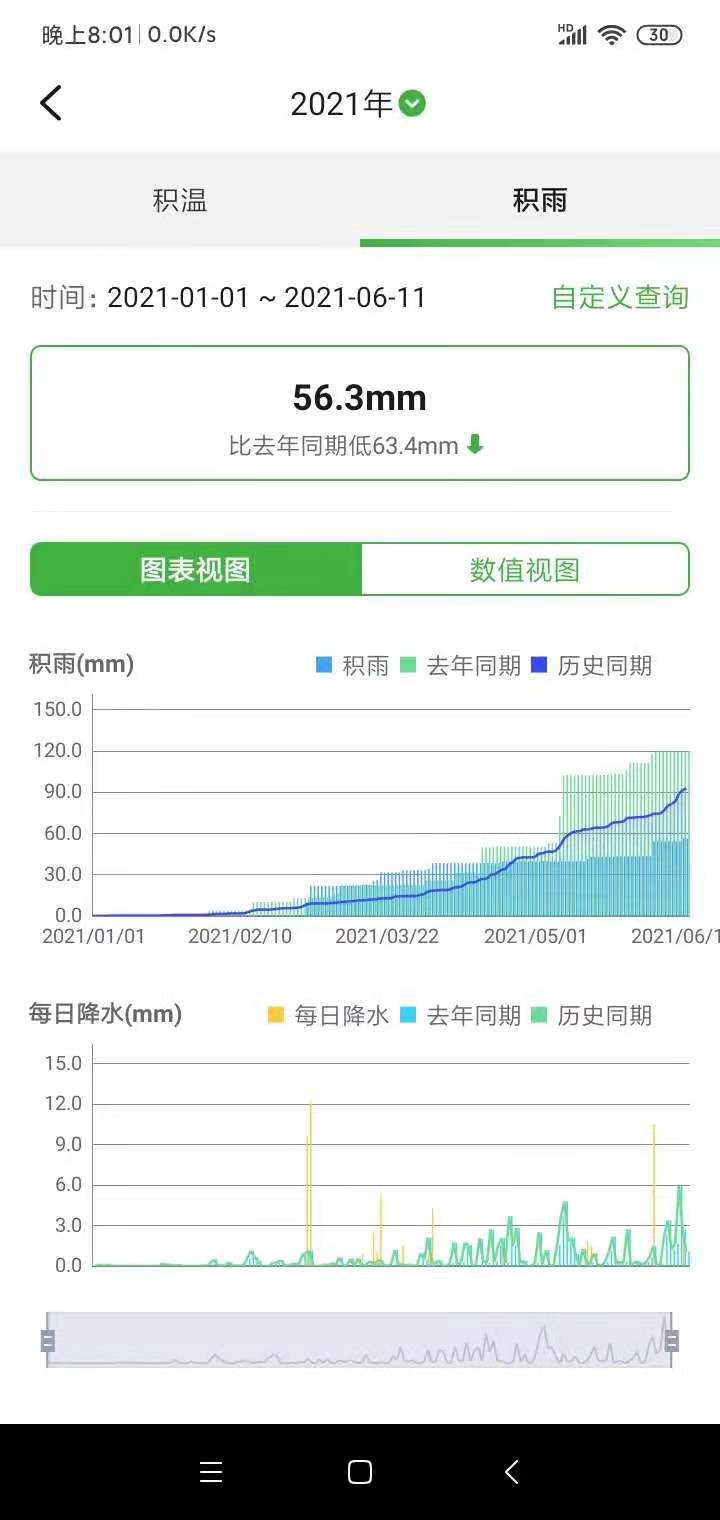Tap the system home button
This screenshot has height=1520, width=720.
click(360, 1472)
